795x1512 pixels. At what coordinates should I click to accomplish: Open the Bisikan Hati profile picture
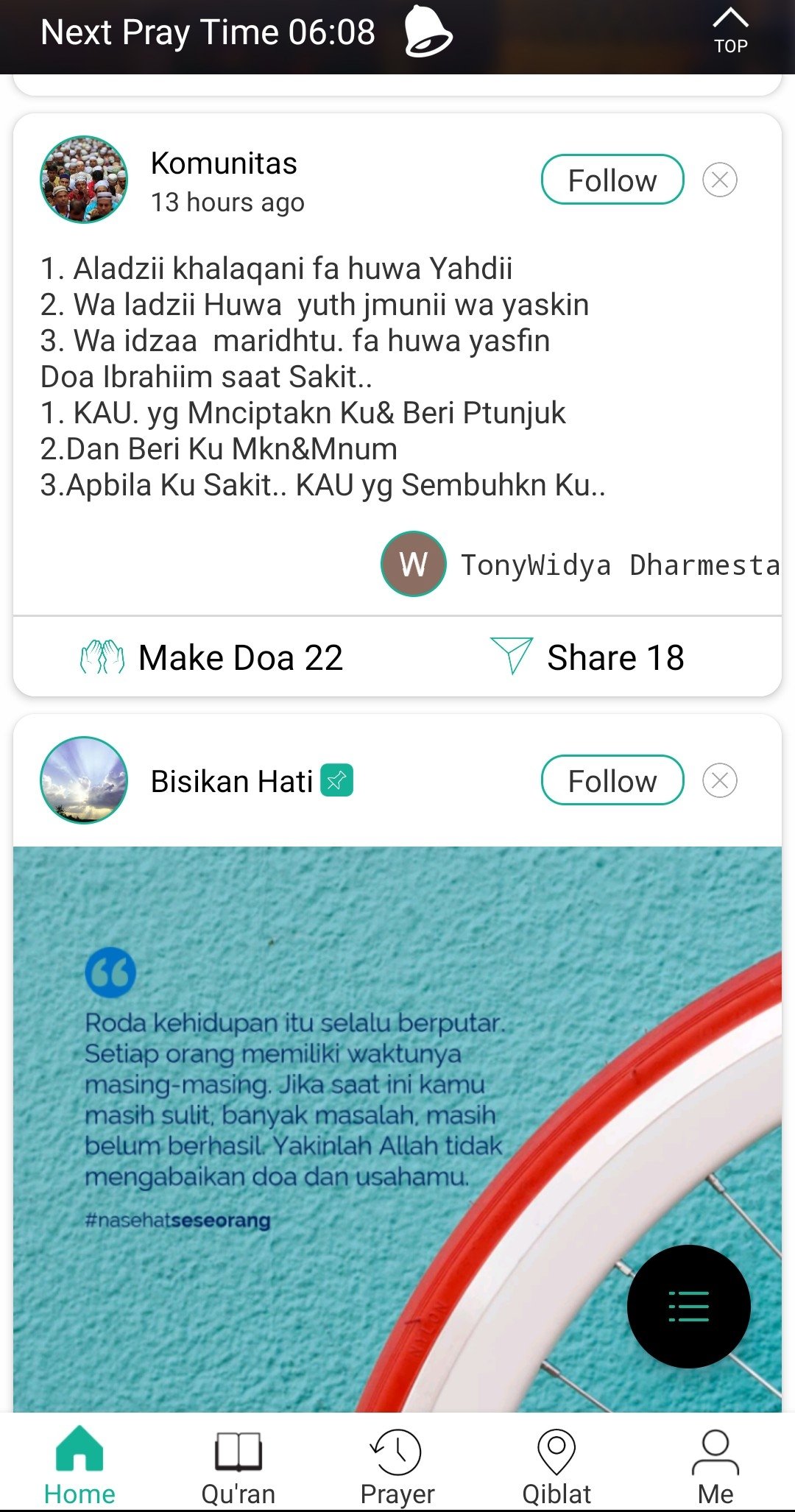tap(84, 780)
